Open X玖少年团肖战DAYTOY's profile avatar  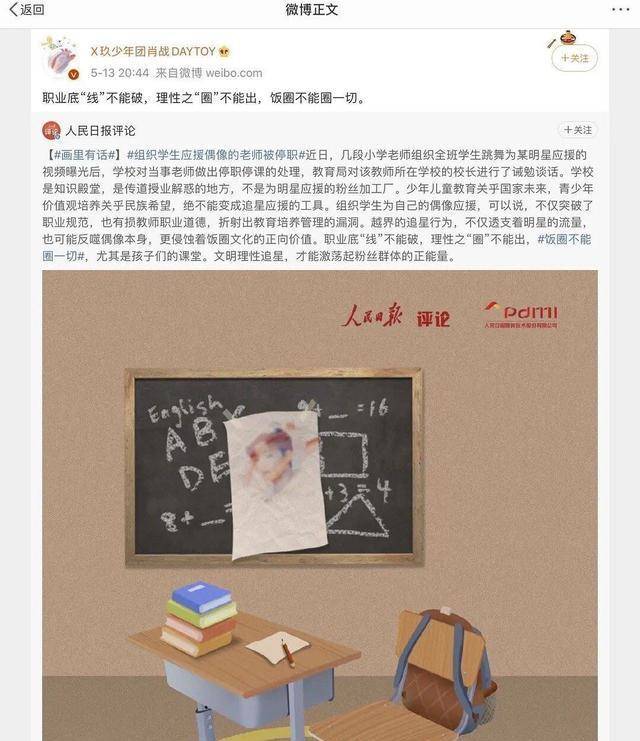(x=59, y=58)
